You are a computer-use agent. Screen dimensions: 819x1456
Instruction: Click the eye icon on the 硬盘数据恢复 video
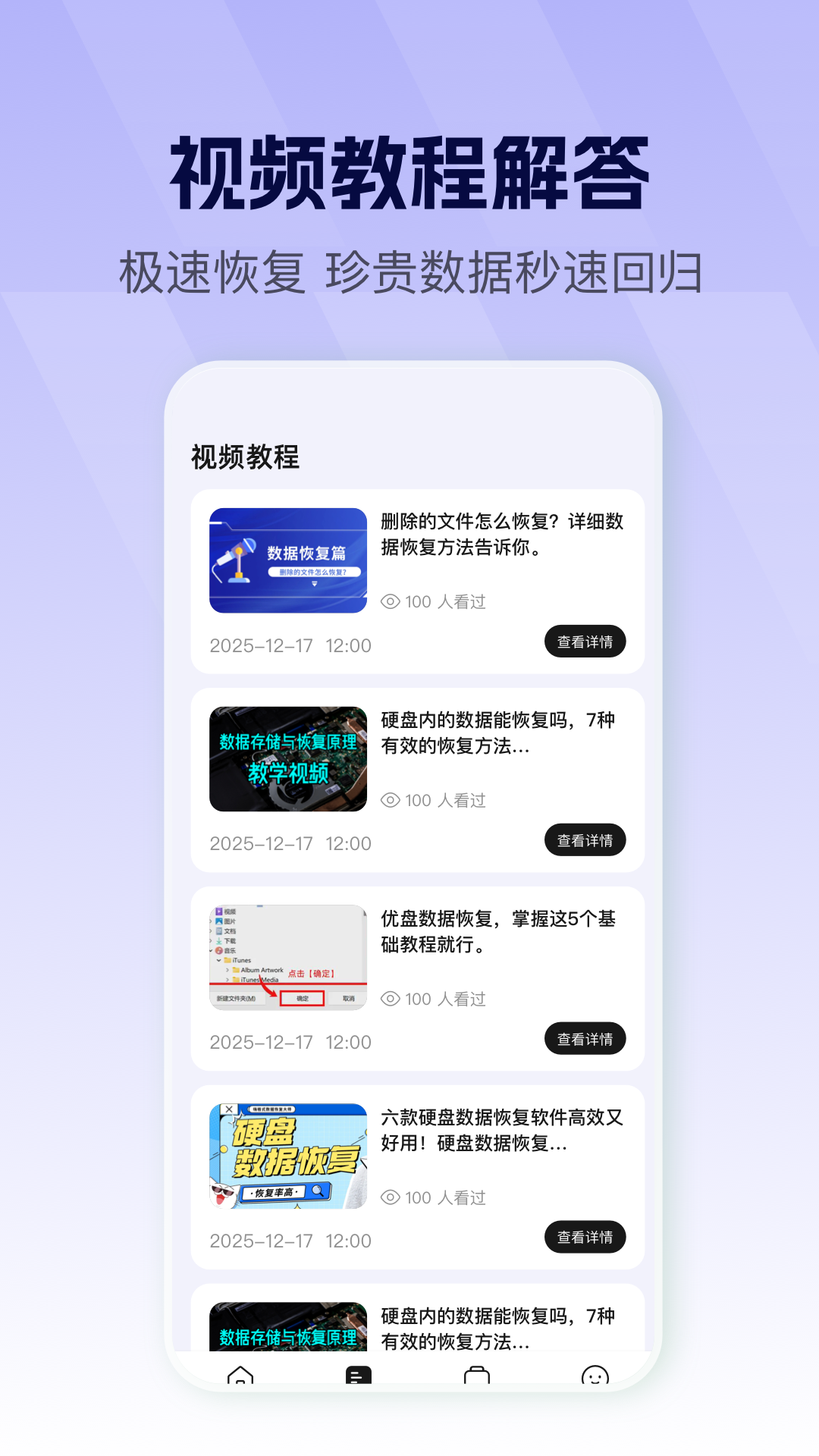coord(391,1197)
